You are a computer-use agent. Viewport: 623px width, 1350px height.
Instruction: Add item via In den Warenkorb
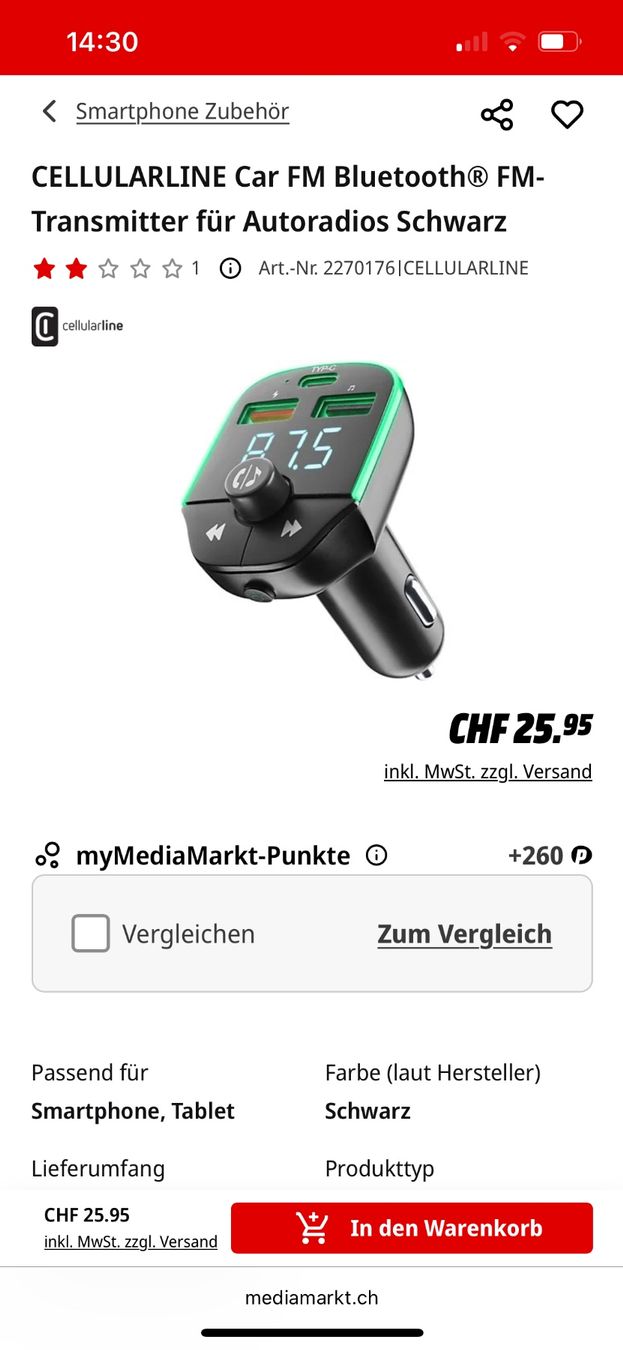pos(412,1227)
